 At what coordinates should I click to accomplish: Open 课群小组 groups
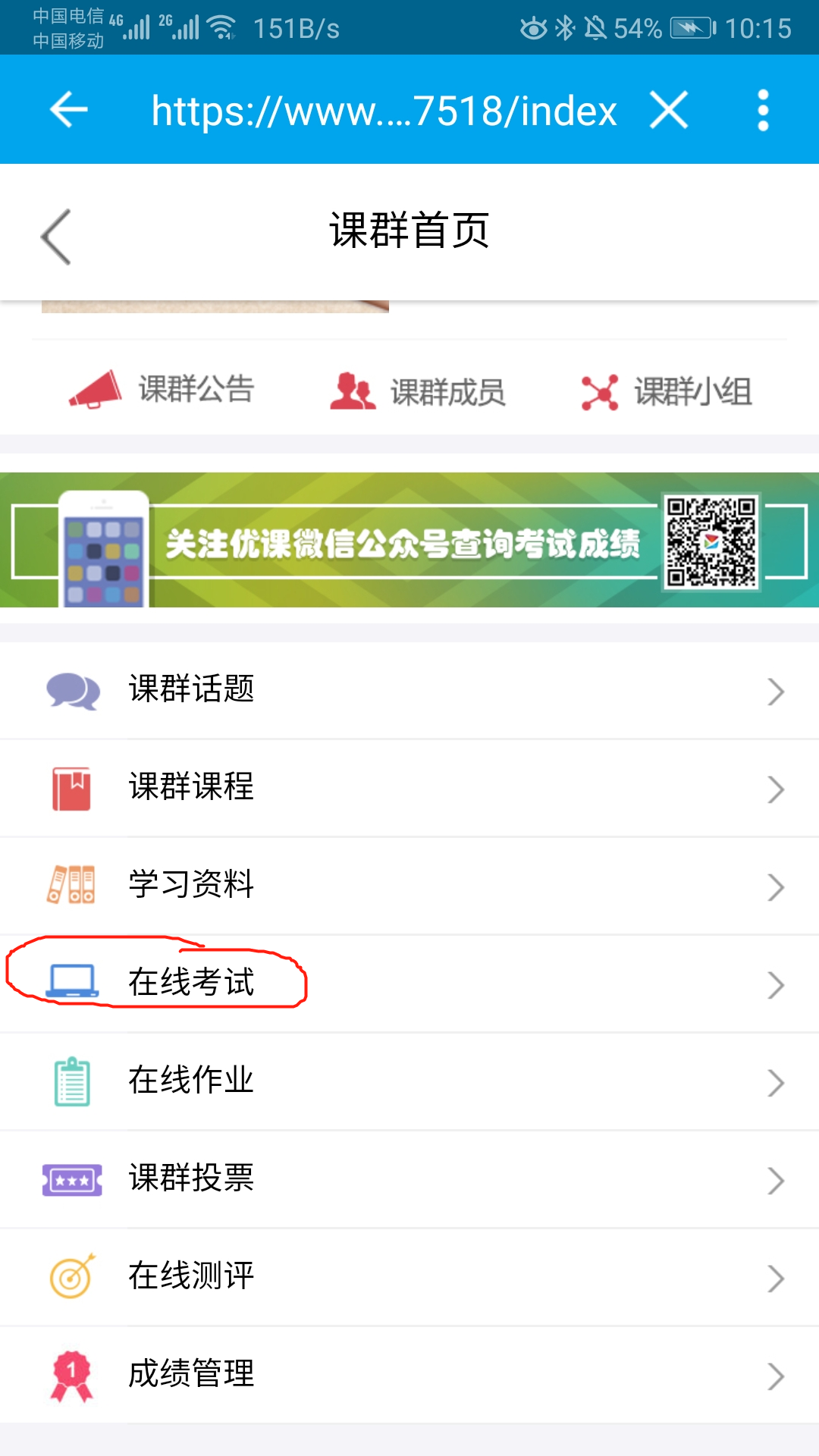pyautogui.click(x=666, y=391)
